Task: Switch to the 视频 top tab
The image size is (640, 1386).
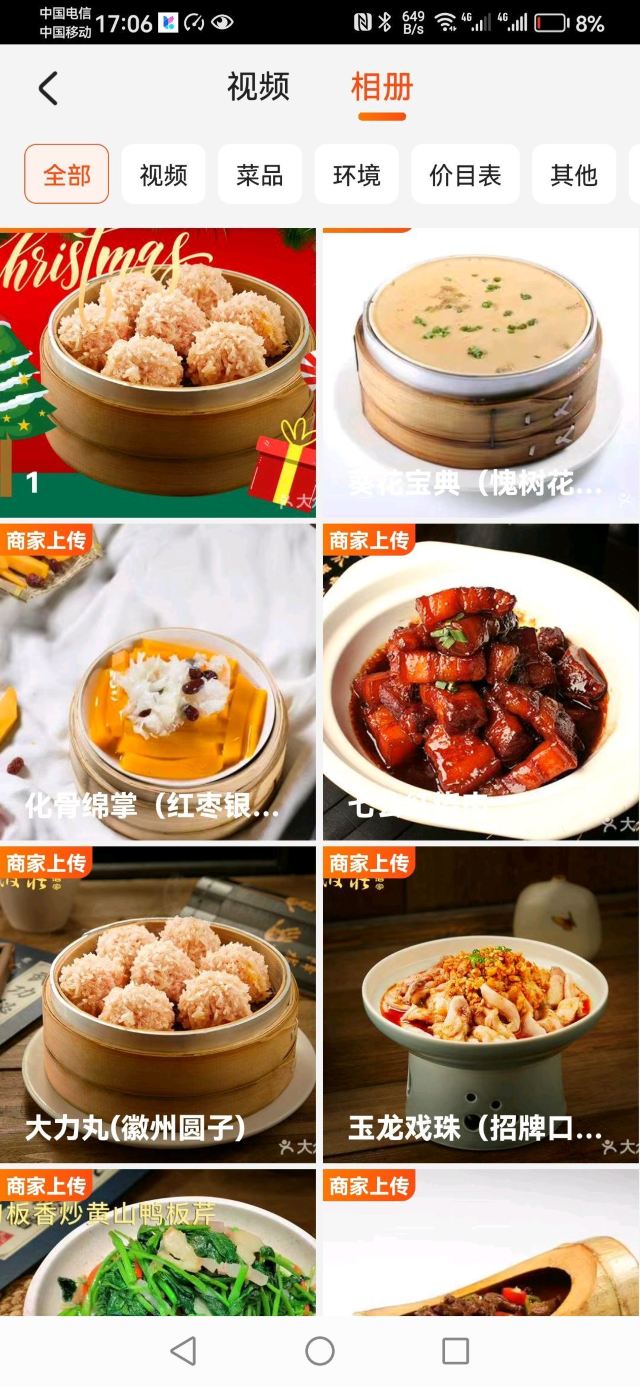Action: (258, 87)
